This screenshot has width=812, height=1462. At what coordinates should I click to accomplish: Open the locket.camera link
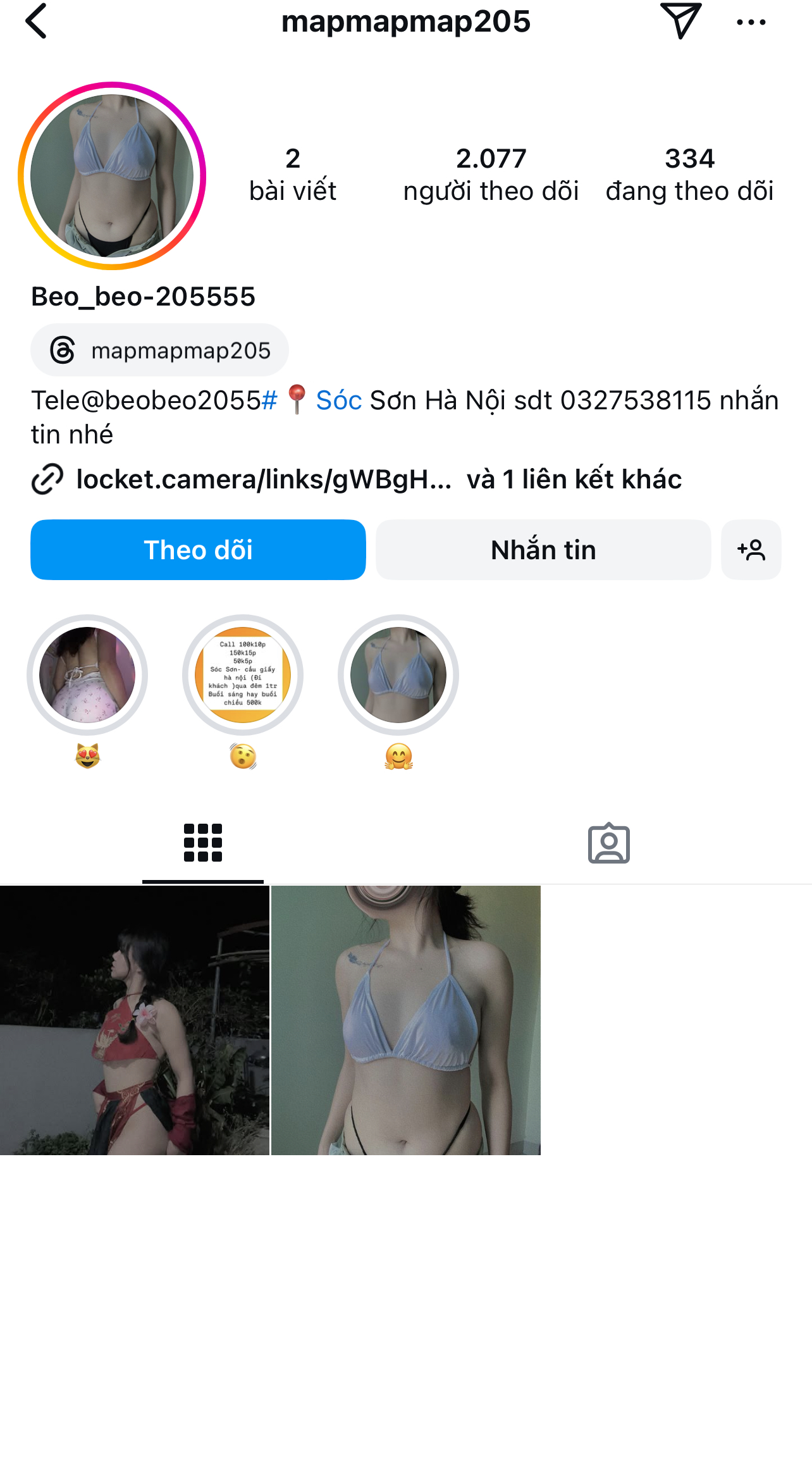point(264,480)
